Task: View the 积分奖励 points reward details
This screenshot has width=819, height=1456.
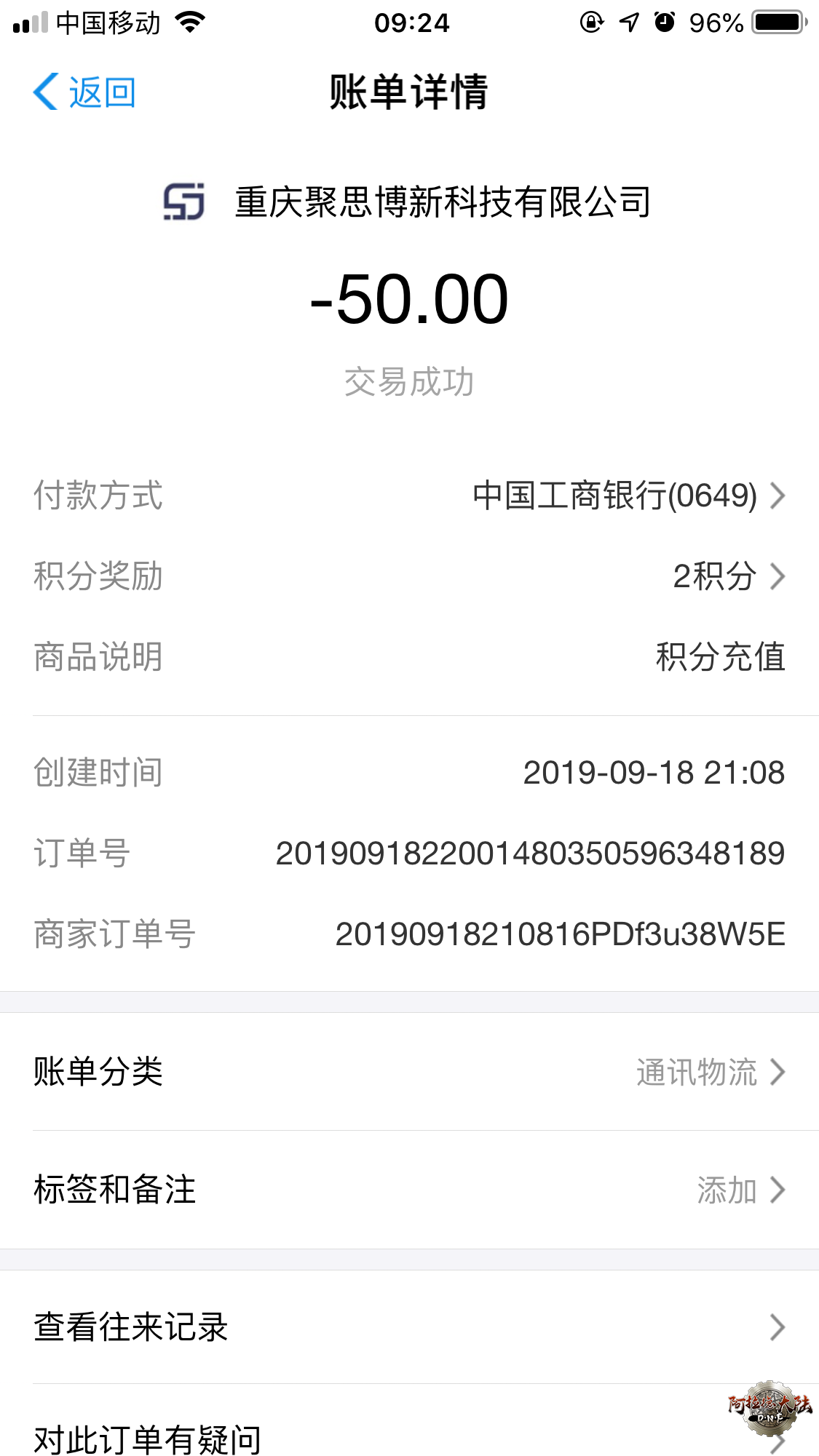Action: coord(409,576)
